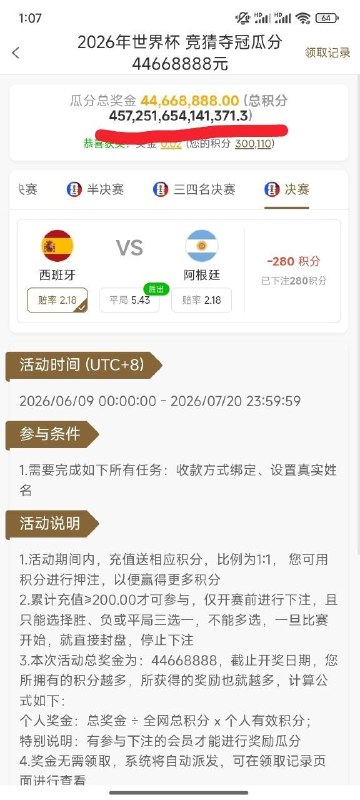Pick the 平局 5.43 draw option

pos(129,300)
